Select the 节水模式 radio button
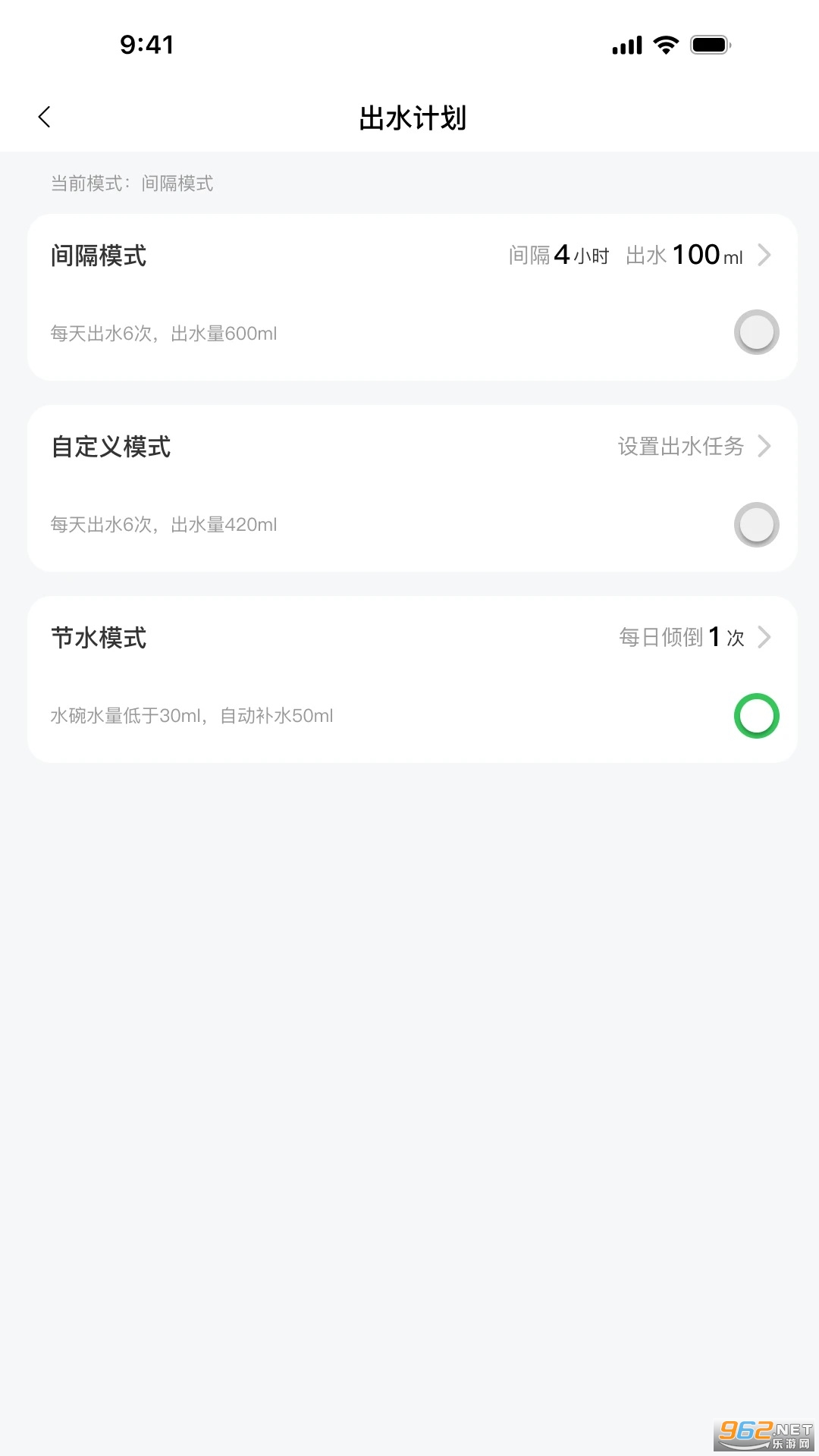The width and height of the screenshot is (819, 1456). [756, 715]
